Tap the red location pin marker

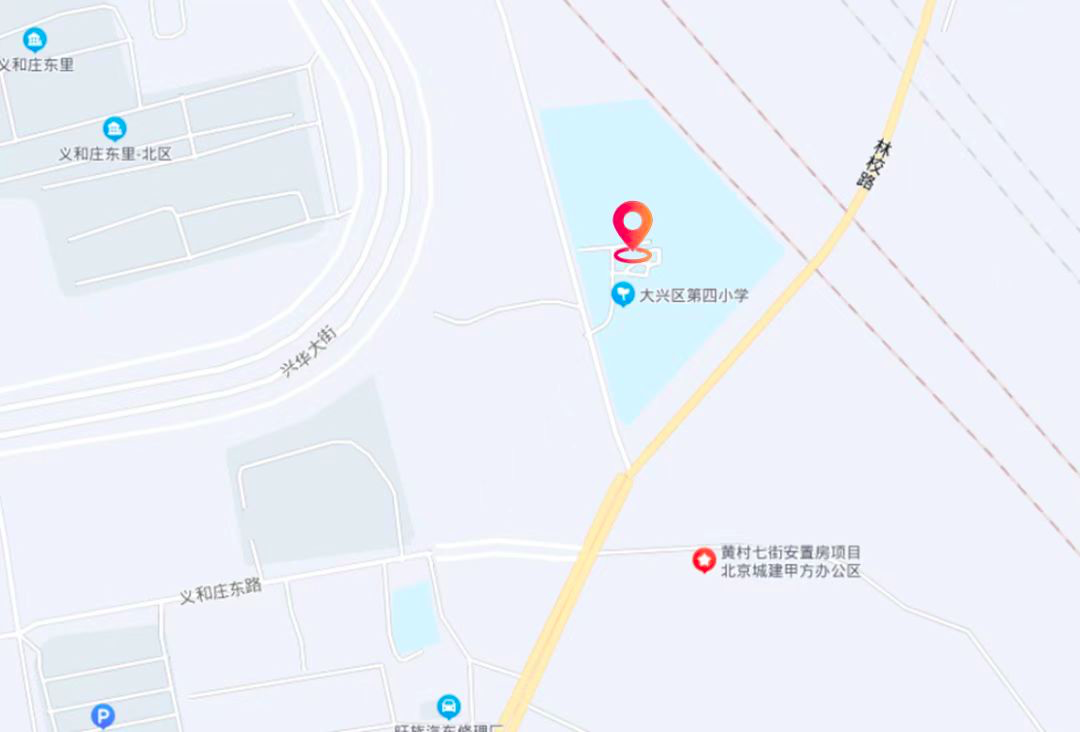click(632, 222)
